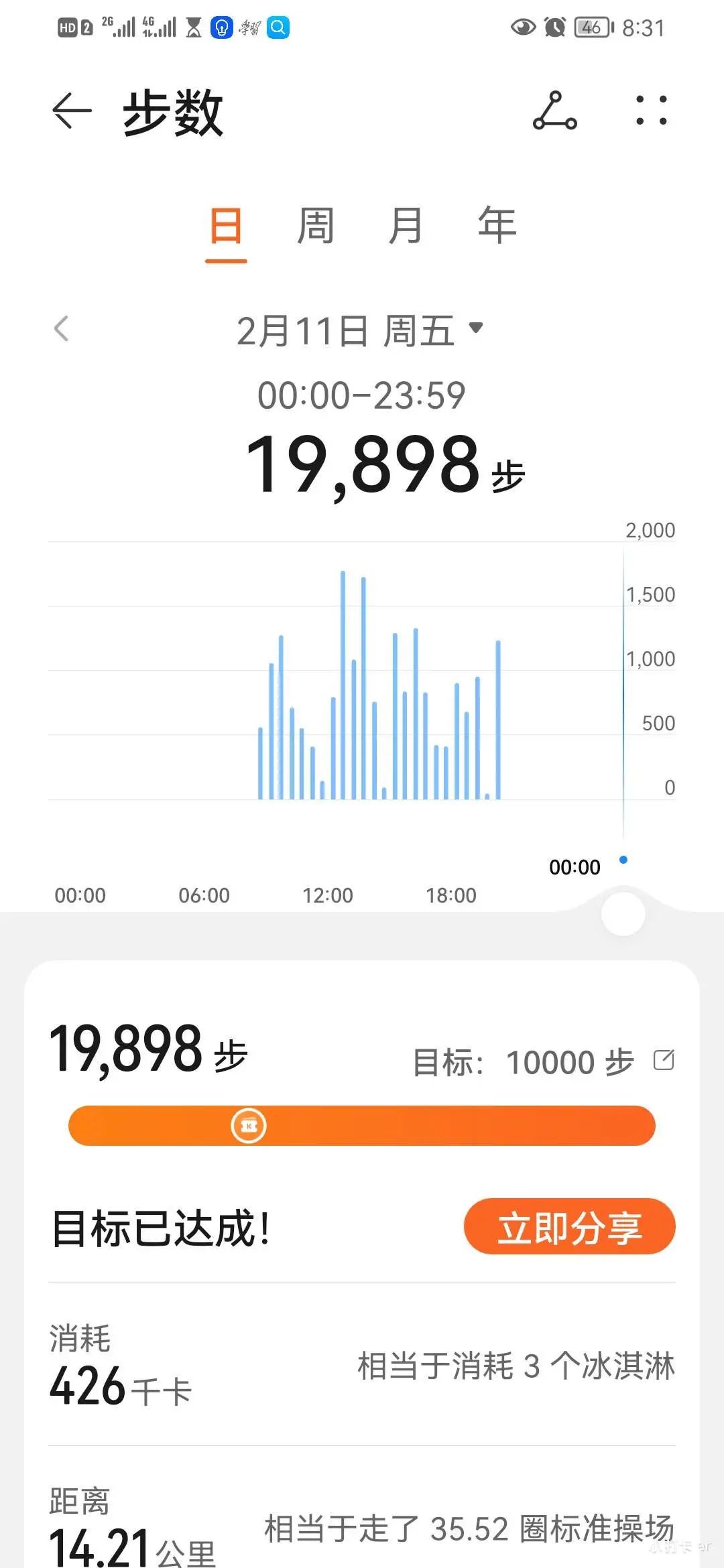The height and width of the screenshot is (1568, 724).
Task: Edit the 10000 步 goal
Action: (664, 1060)
